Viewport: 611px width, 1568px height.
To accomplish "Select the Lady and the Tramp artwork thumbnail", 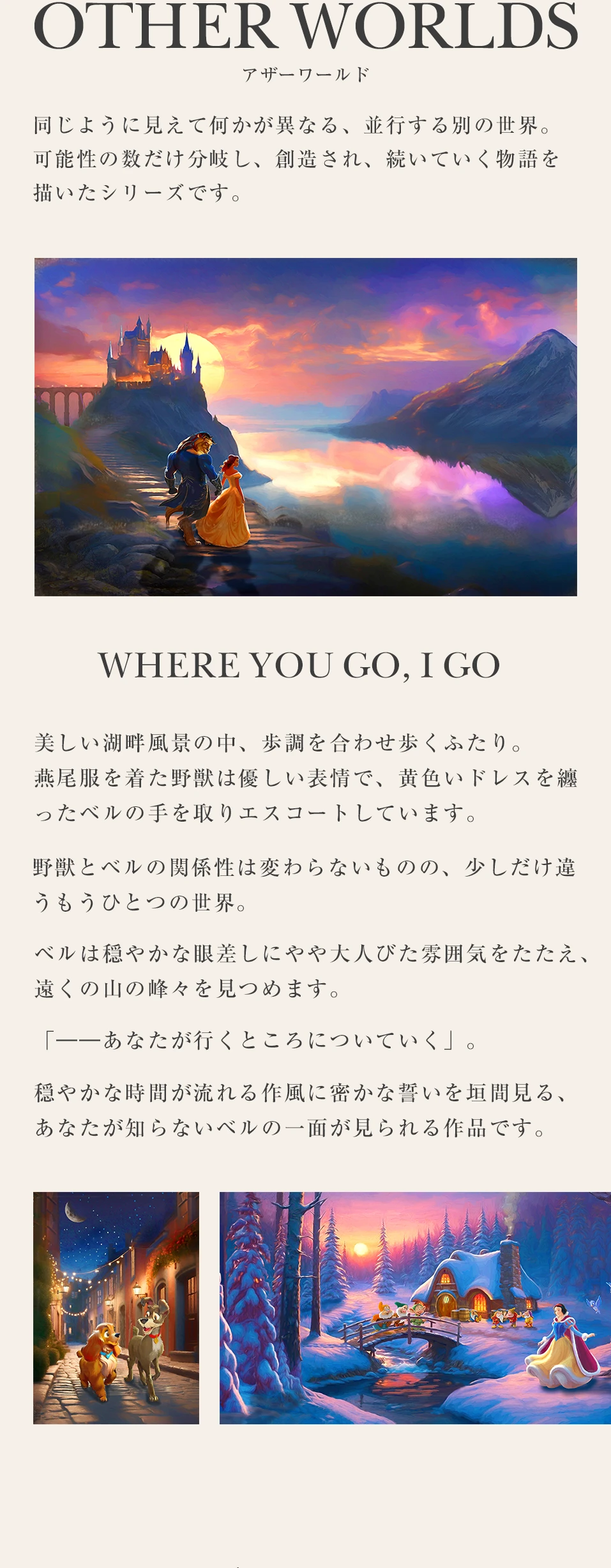I will tap(116, 1308).
